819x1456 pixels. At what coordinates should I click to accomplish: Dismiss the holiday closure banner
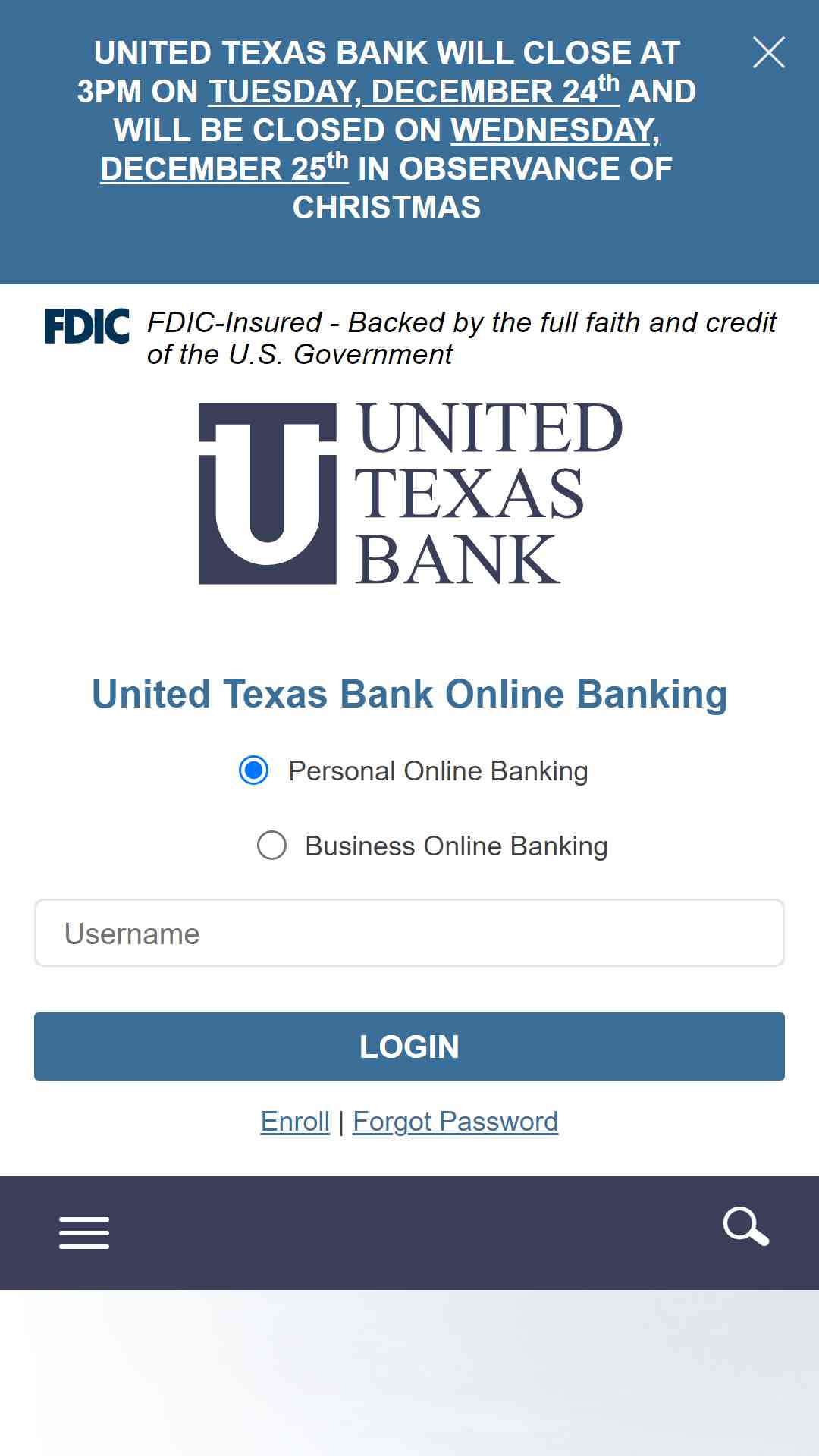(x=768, y=52)
